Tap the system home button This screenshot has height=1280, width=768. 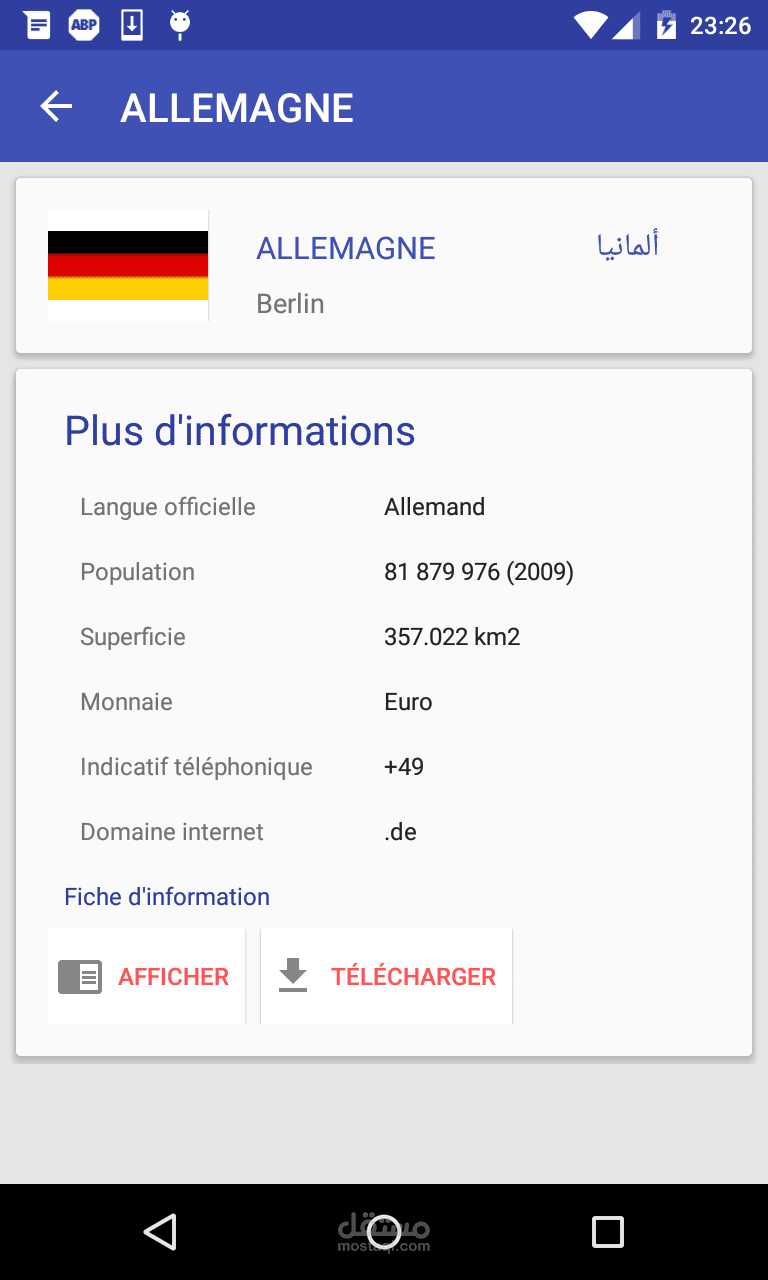384,1231
